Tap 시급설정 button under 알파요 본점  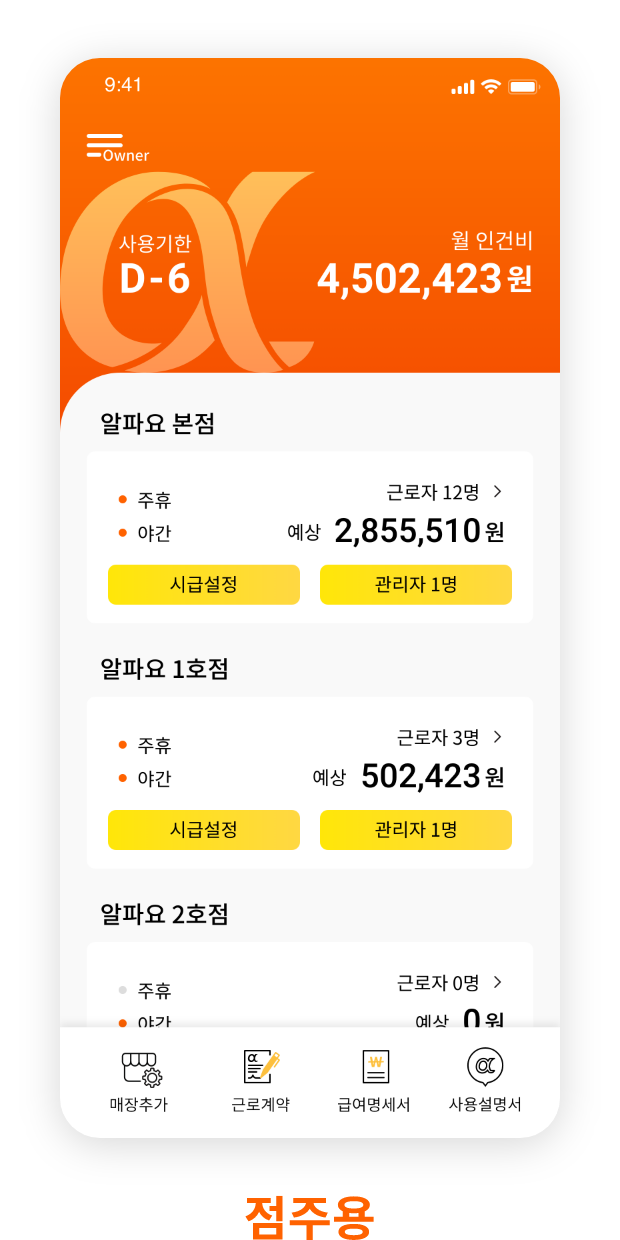(x=204, y=585)
